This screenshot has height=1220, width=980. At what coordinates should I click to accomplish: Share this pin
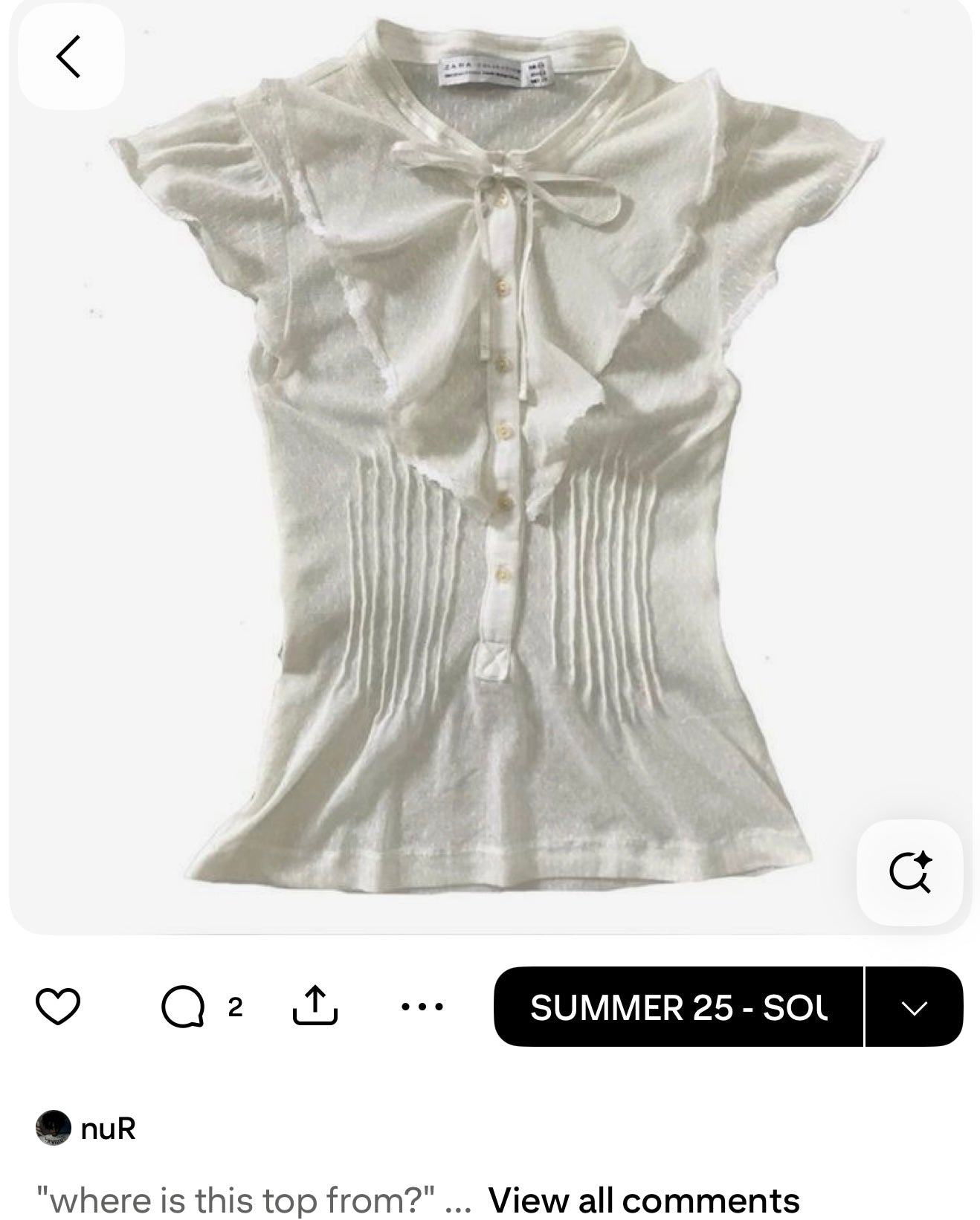coord(315,1007)
